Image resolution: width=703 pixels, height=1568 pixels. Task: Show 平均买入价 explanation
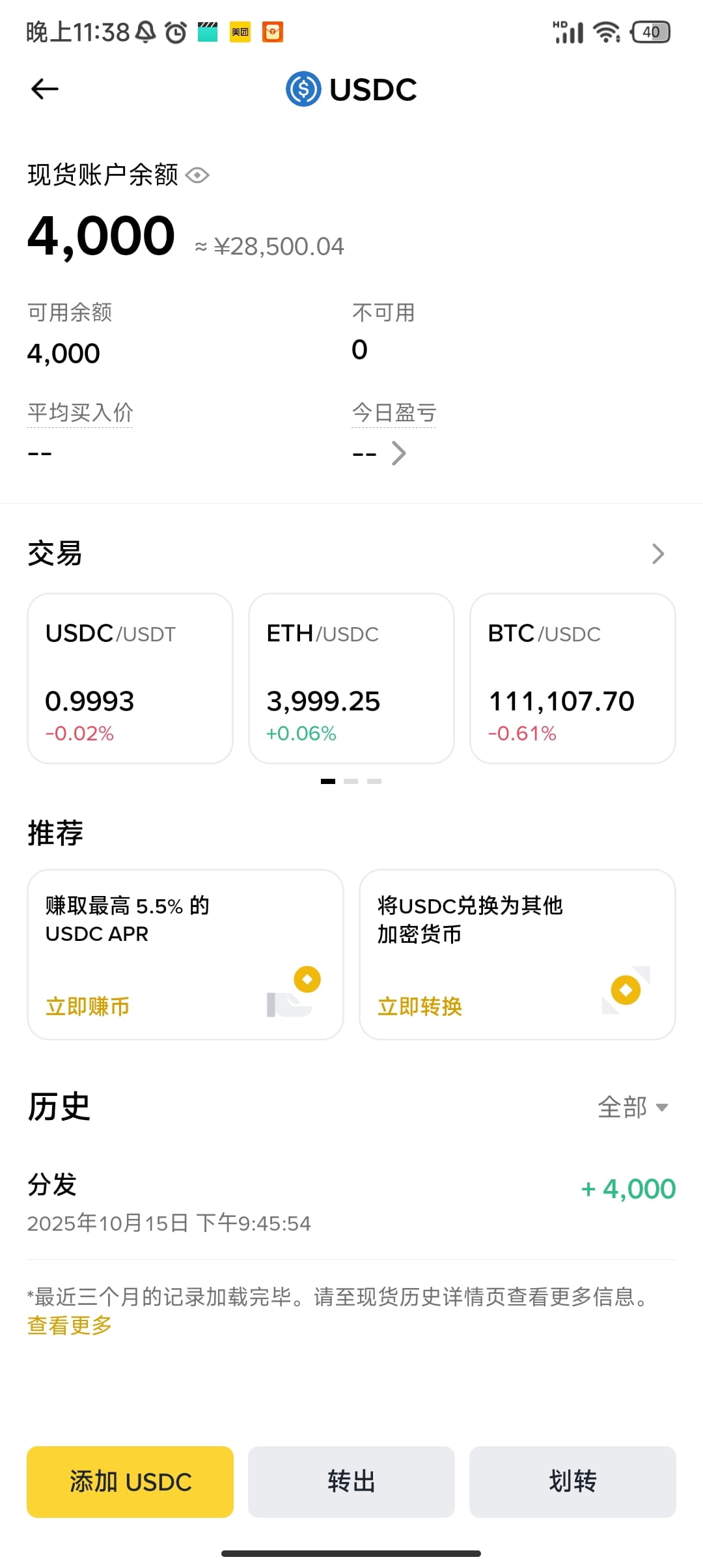(80, 413)
